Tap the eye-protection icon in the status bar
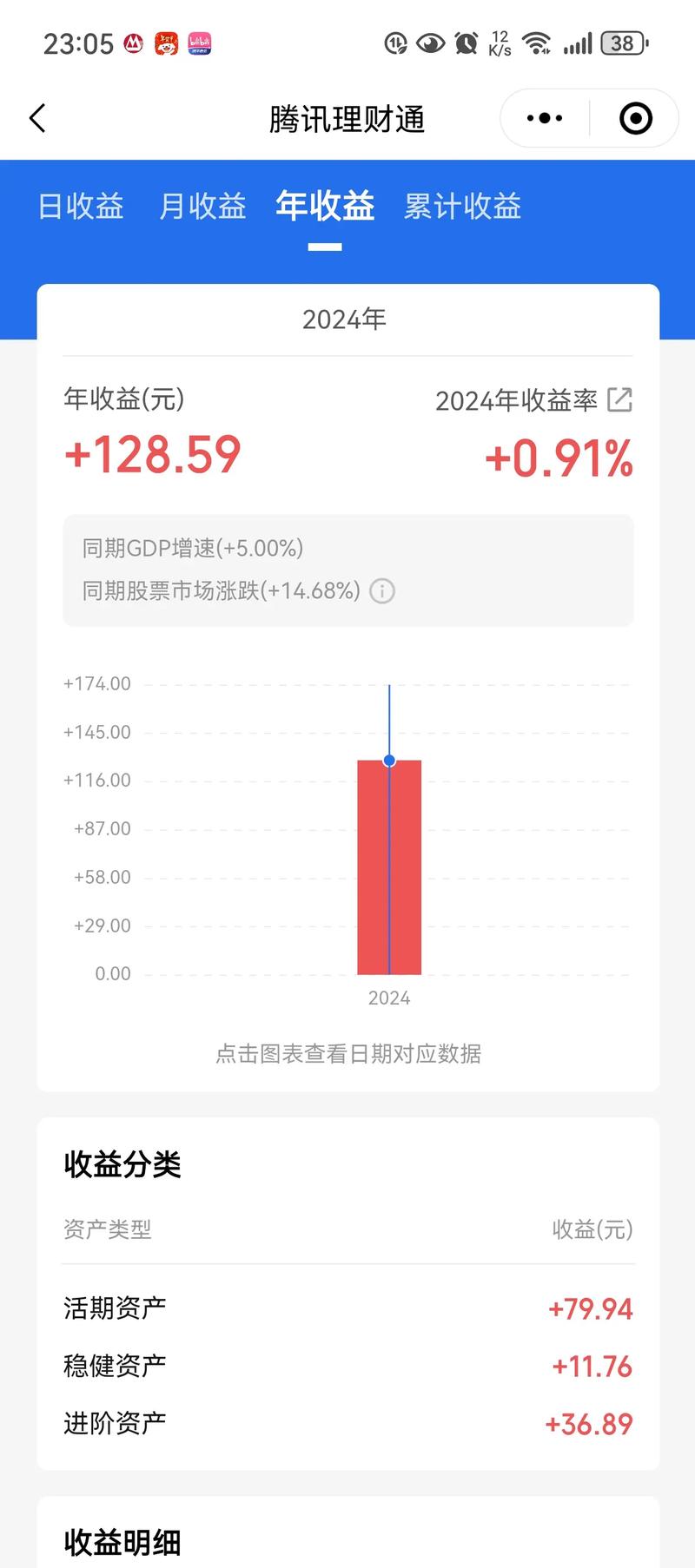The image size is (695, 1568). [431, 42]
